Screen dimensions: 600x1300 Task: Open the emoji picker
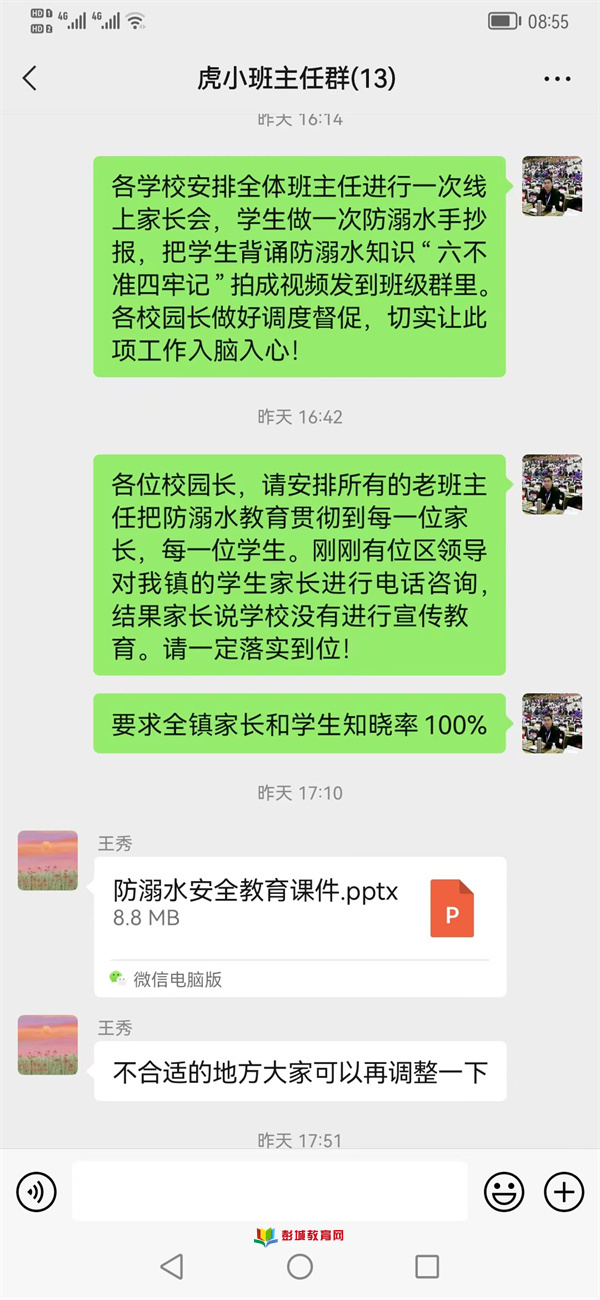[x=504, y=1191]
